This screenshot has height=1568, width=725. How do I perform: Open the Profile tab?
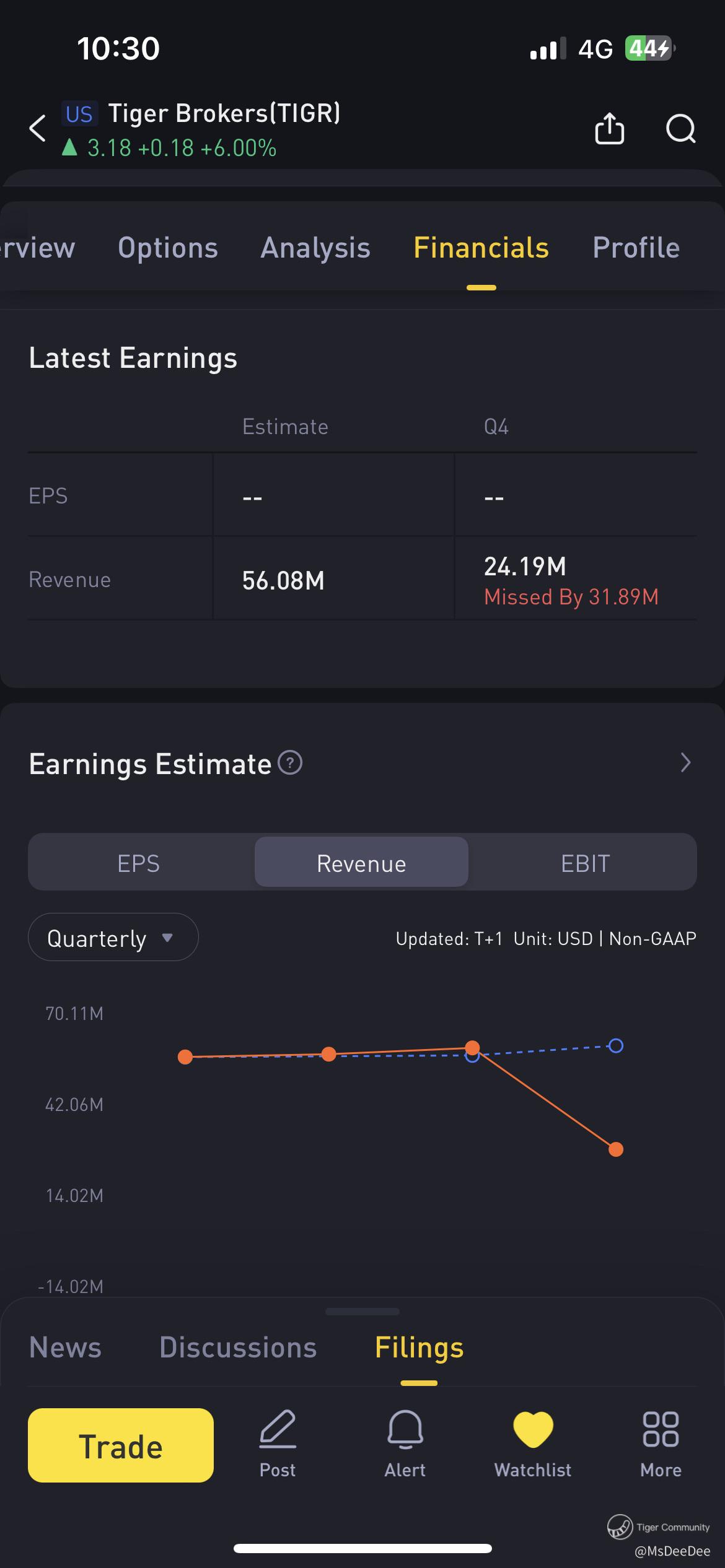(636, 248)
